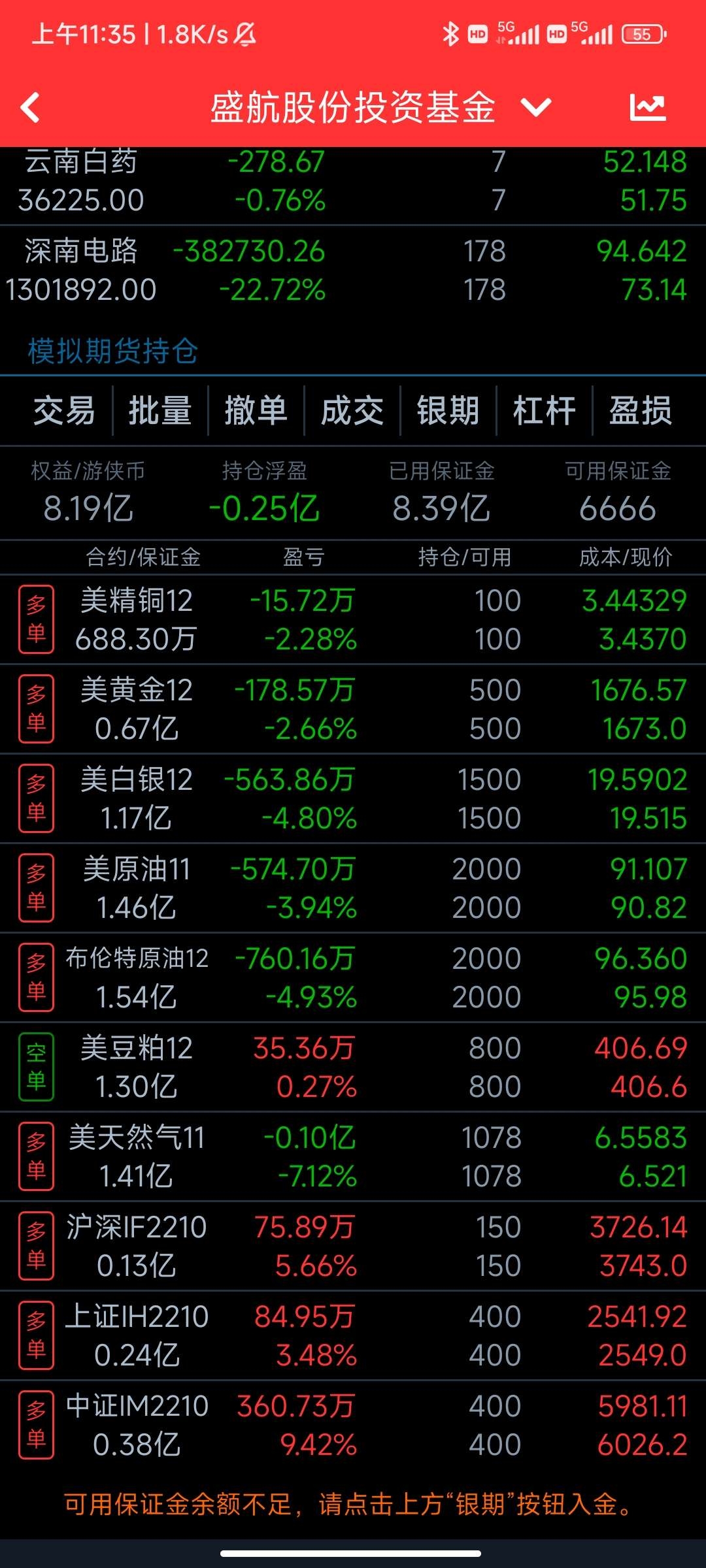Select the 美天然气11 position
This screenshot has height=1568, width=706.
coord(353,1157)
